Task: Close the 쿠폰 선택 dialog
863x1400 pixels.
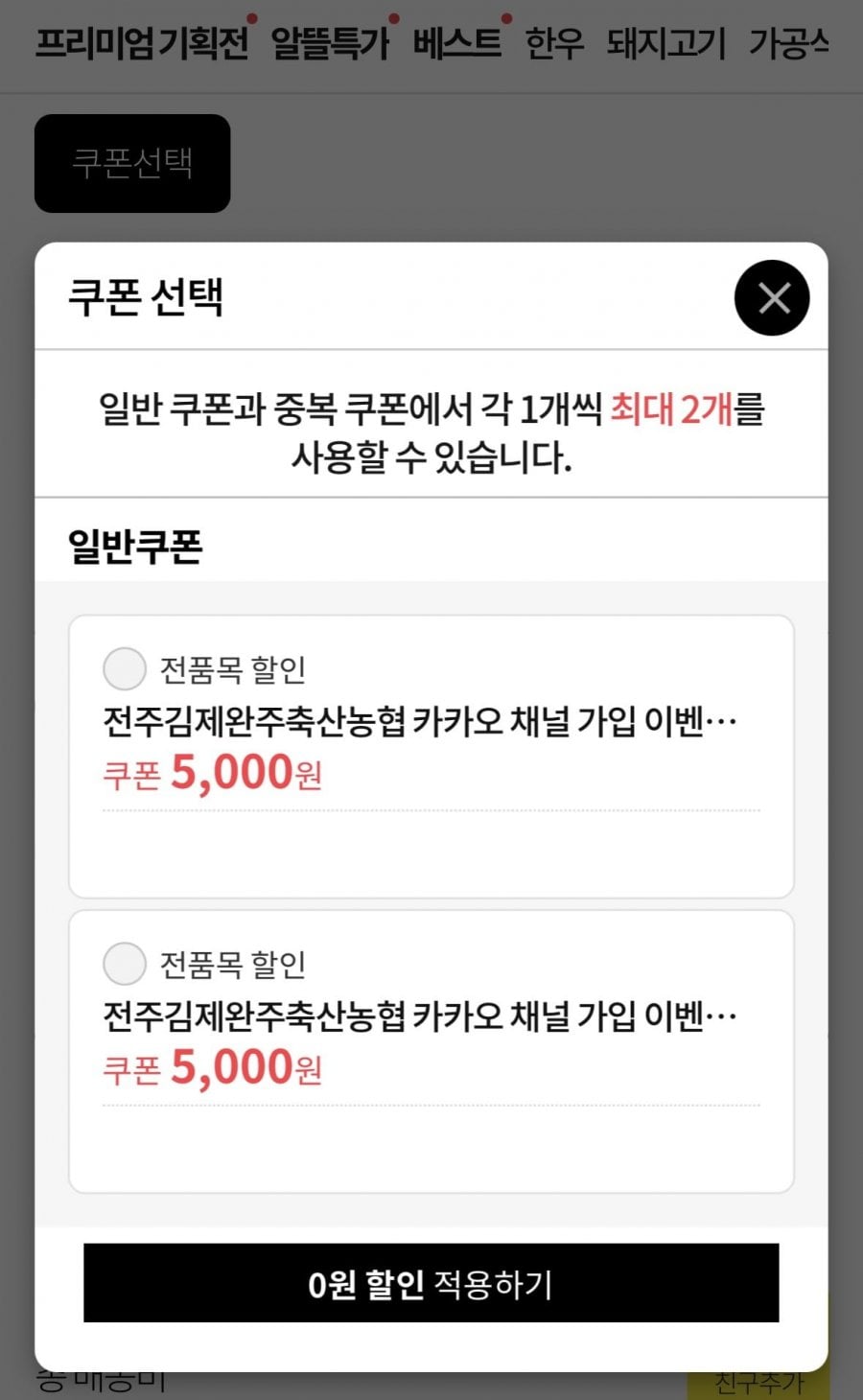Action: [x=772, y=298]
